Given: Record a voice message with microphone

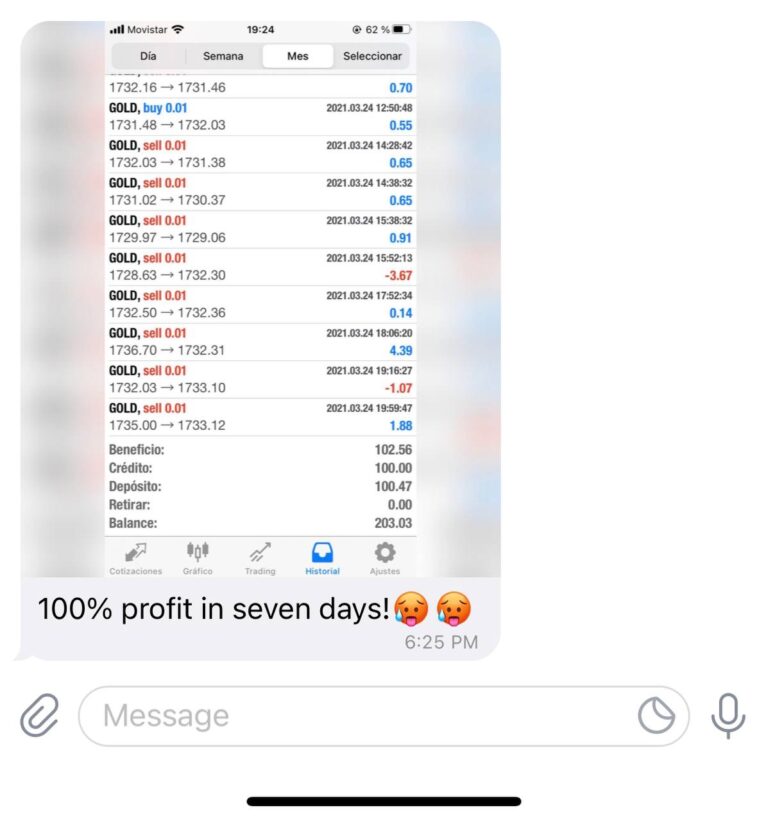Looking at the screenshot, I should tap(728, 716).
